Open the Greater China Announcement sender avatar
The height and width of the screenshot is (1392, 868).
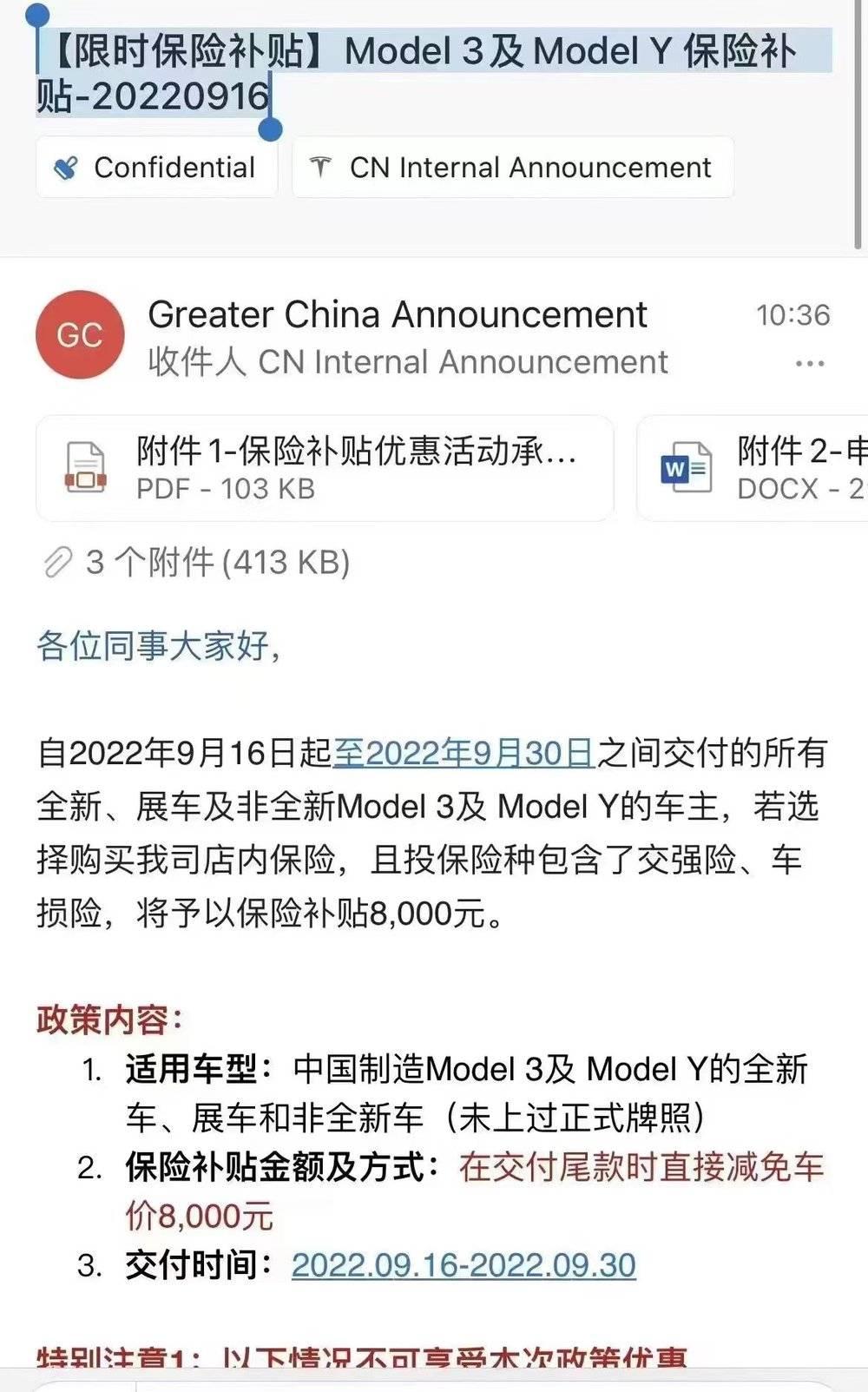click(x=80, y=334)
